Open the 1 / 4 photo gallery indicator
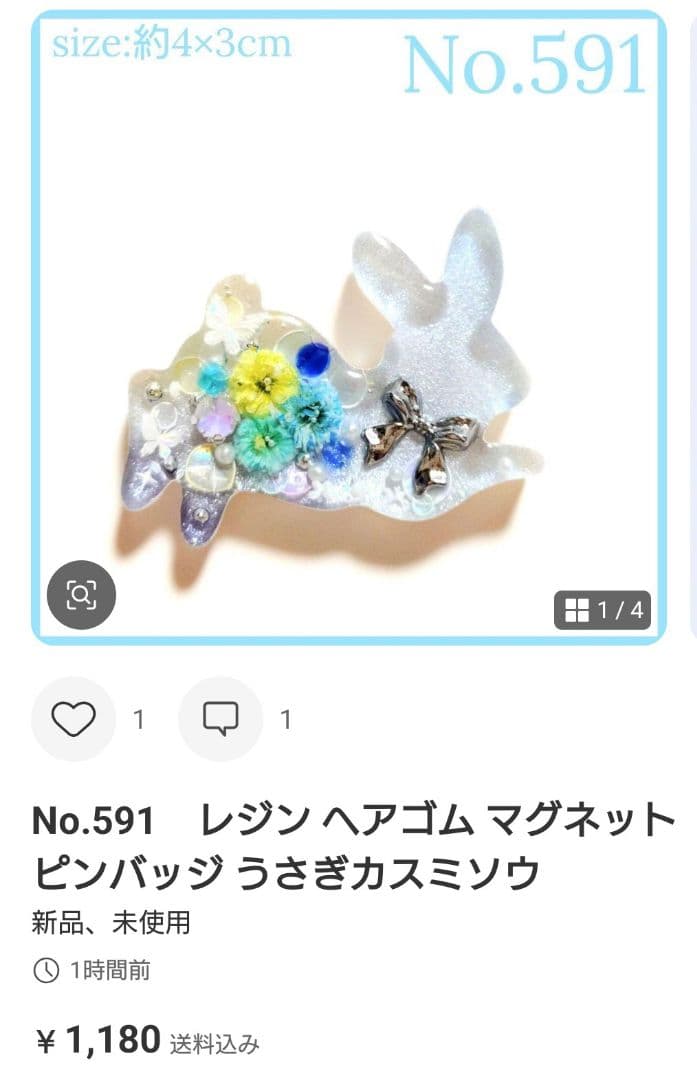The height and width of the screenshot is (1080, 697). 603,610
